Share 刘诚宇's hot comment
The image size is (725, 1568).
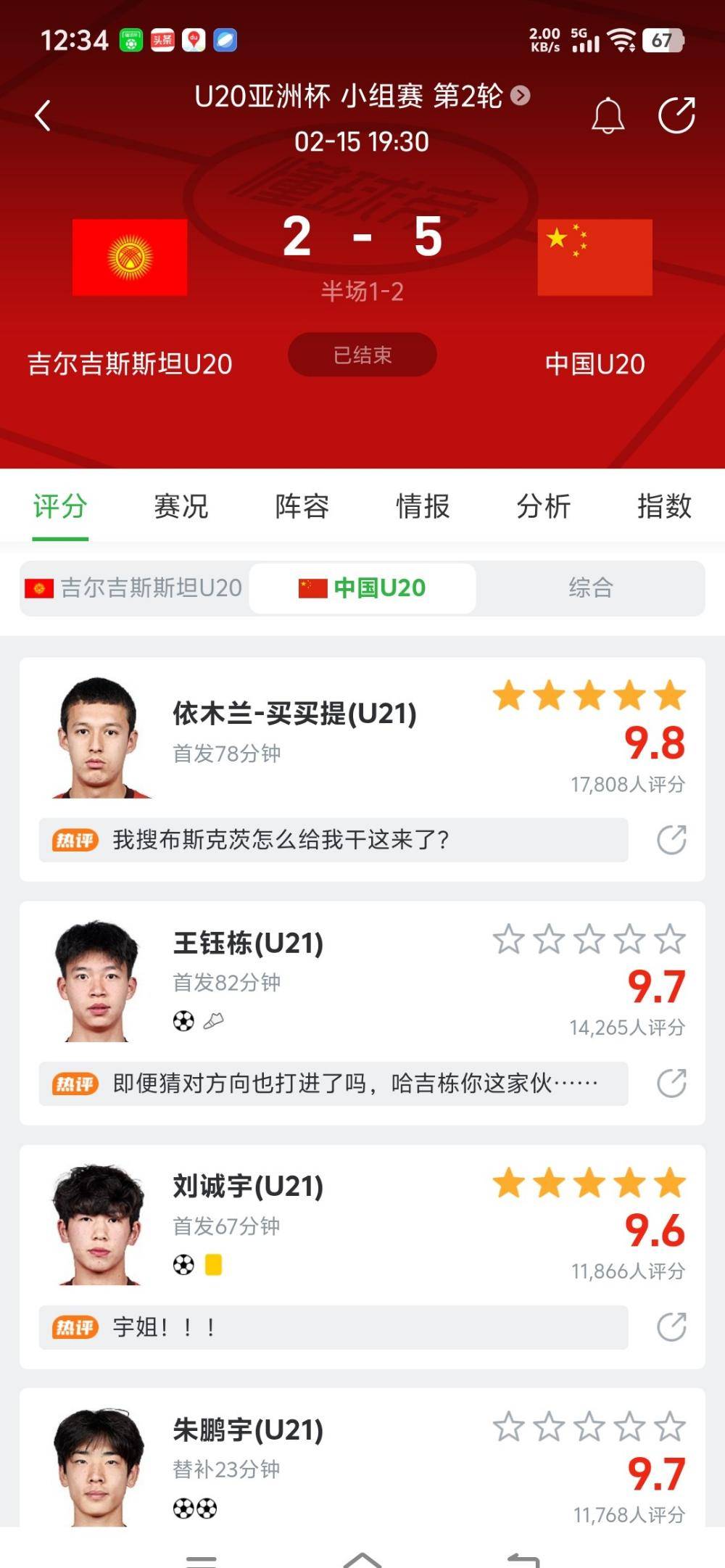pos(671,1327)
